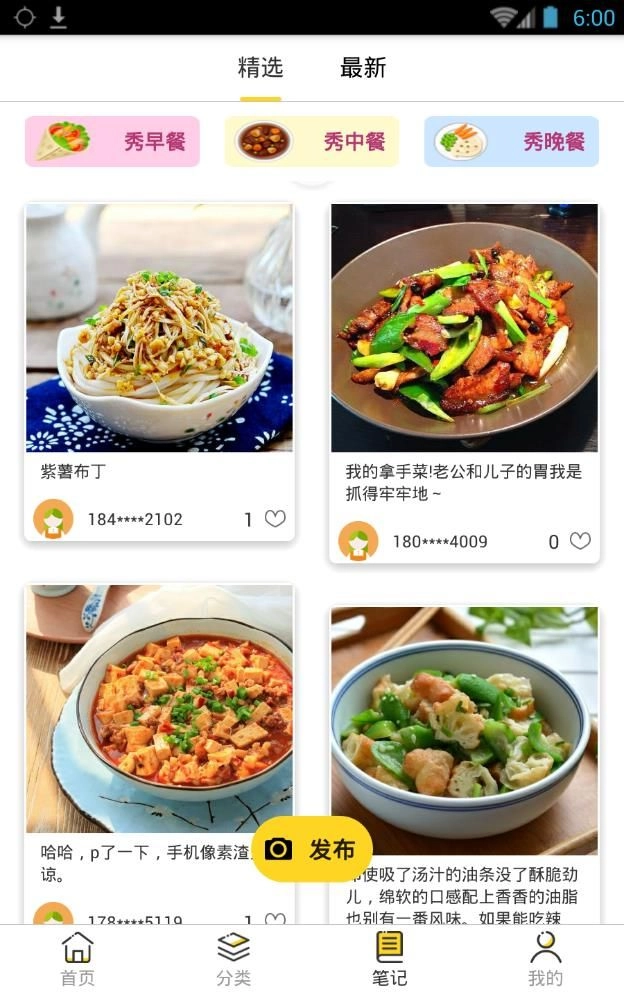Open the 秀晚餐 category

click(511, 141)
